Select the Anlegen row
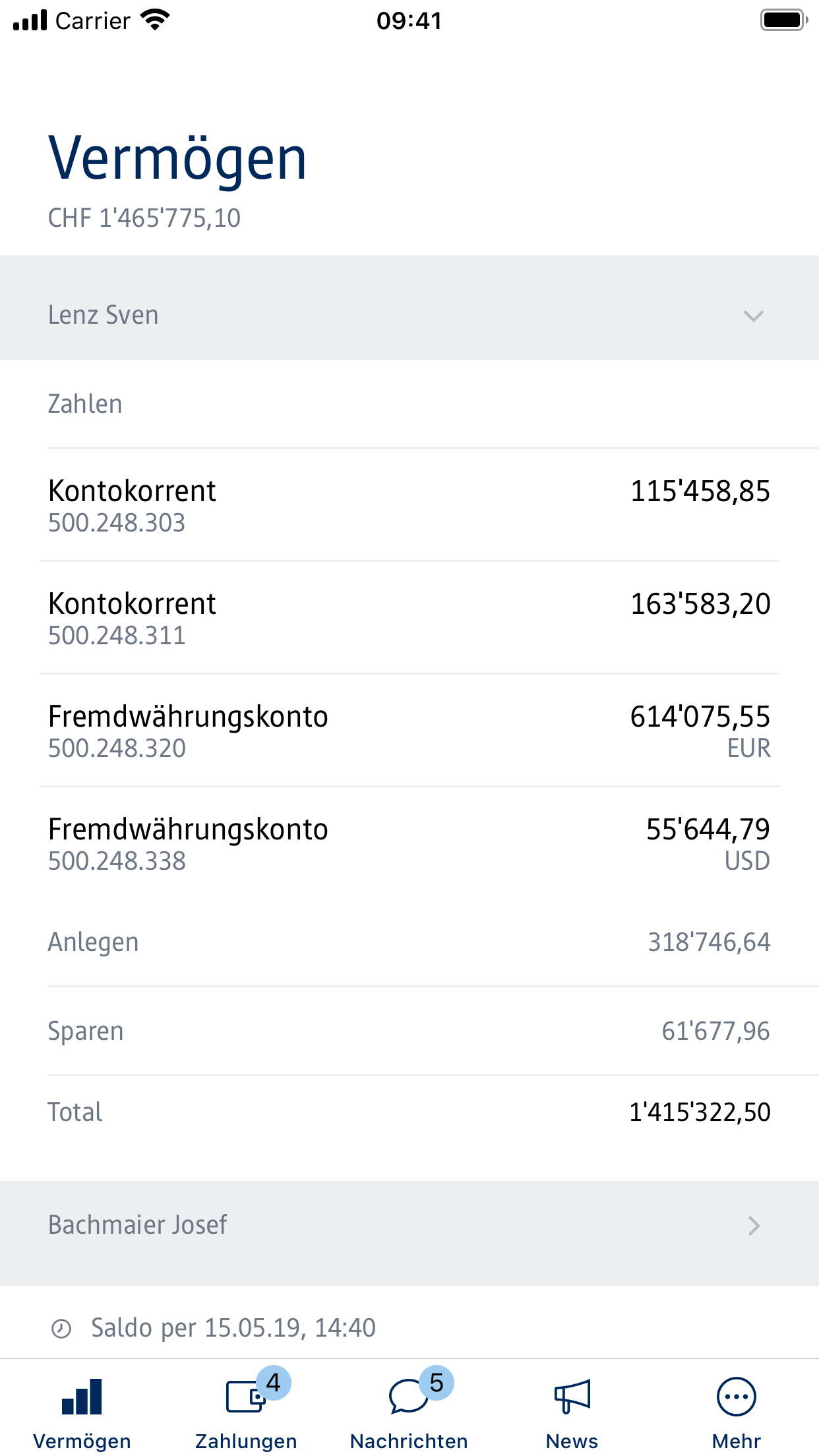The width and height of the screenshot is (819, 1456). 409,942
